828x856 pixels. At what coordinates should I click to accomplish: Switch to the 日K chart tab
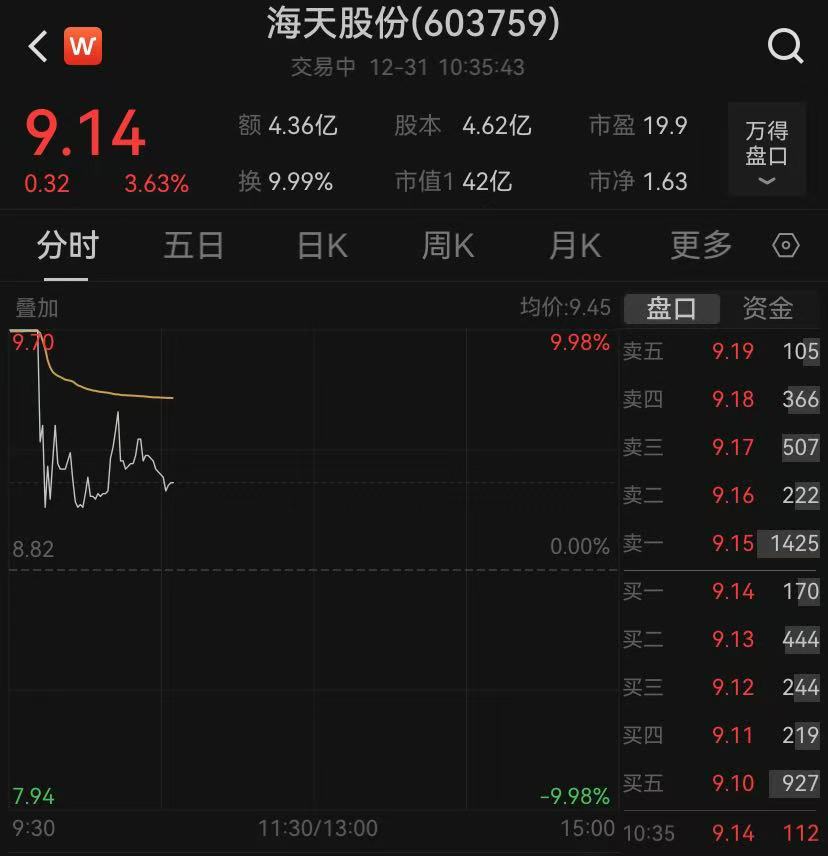(320, 245)
